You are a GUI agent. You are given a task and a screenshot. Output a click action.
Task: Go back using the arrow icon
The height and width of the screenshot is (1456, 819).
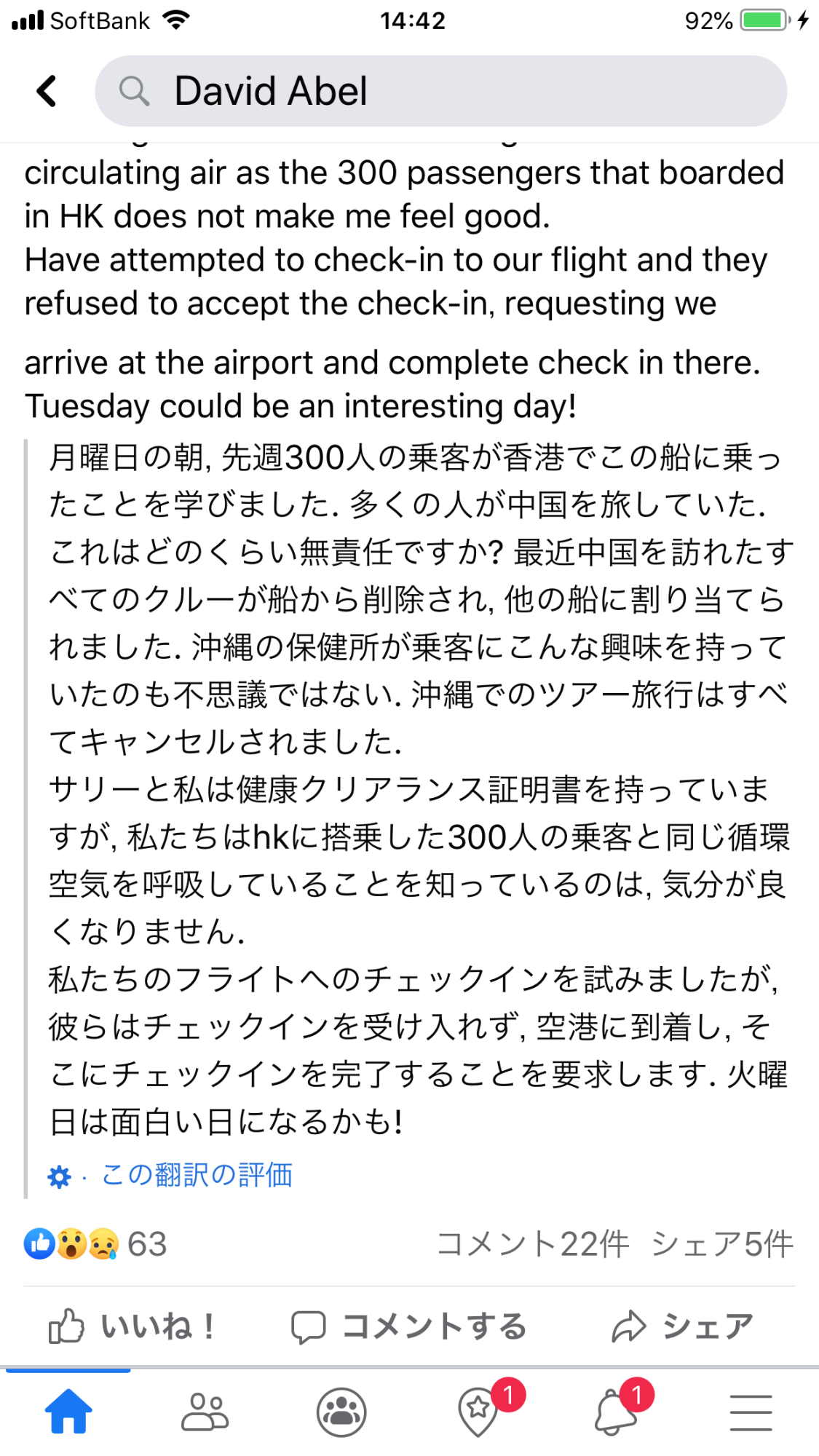coord(47,91)
